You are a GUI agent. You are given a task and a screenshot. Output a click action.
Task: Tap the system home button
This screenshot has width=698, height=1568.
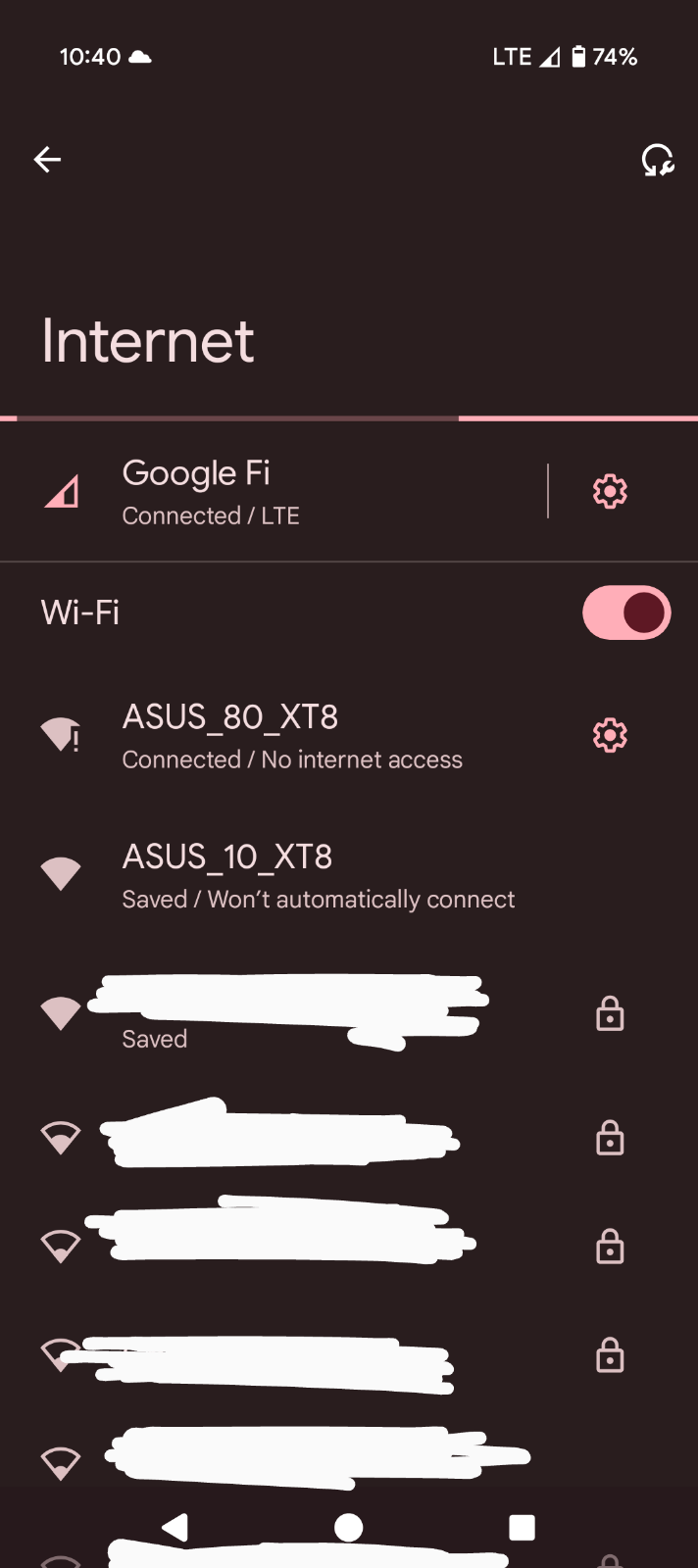(348, 1527)
